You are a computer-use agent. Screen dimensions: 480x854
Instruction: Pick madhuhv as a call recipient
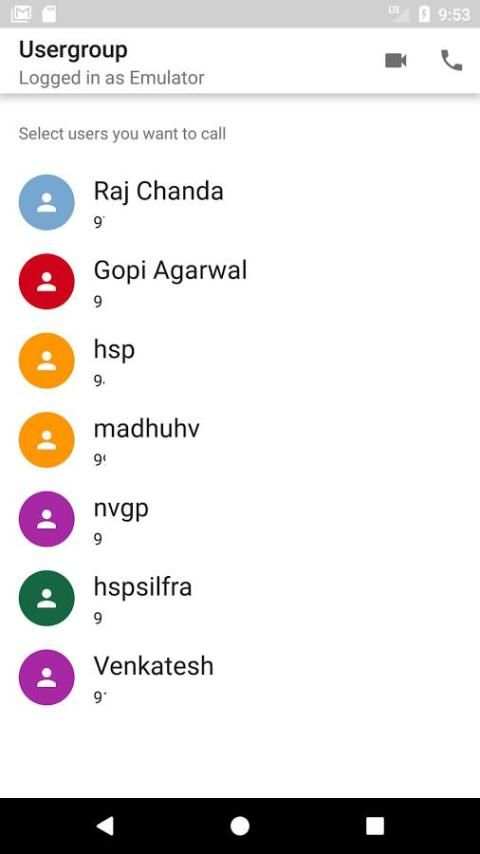(x=240, y=440)
